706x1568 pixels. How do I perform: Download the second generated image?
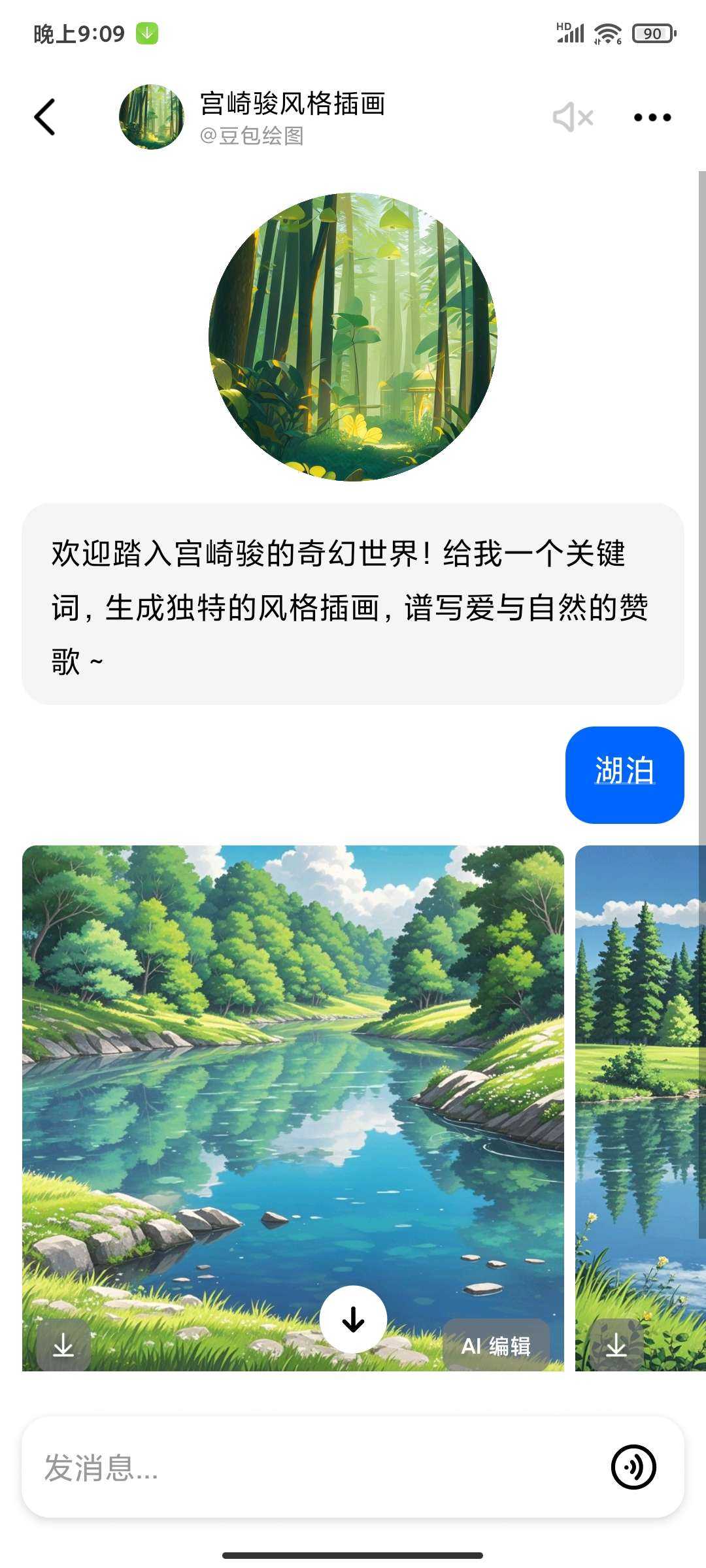tap(616, 1346)
